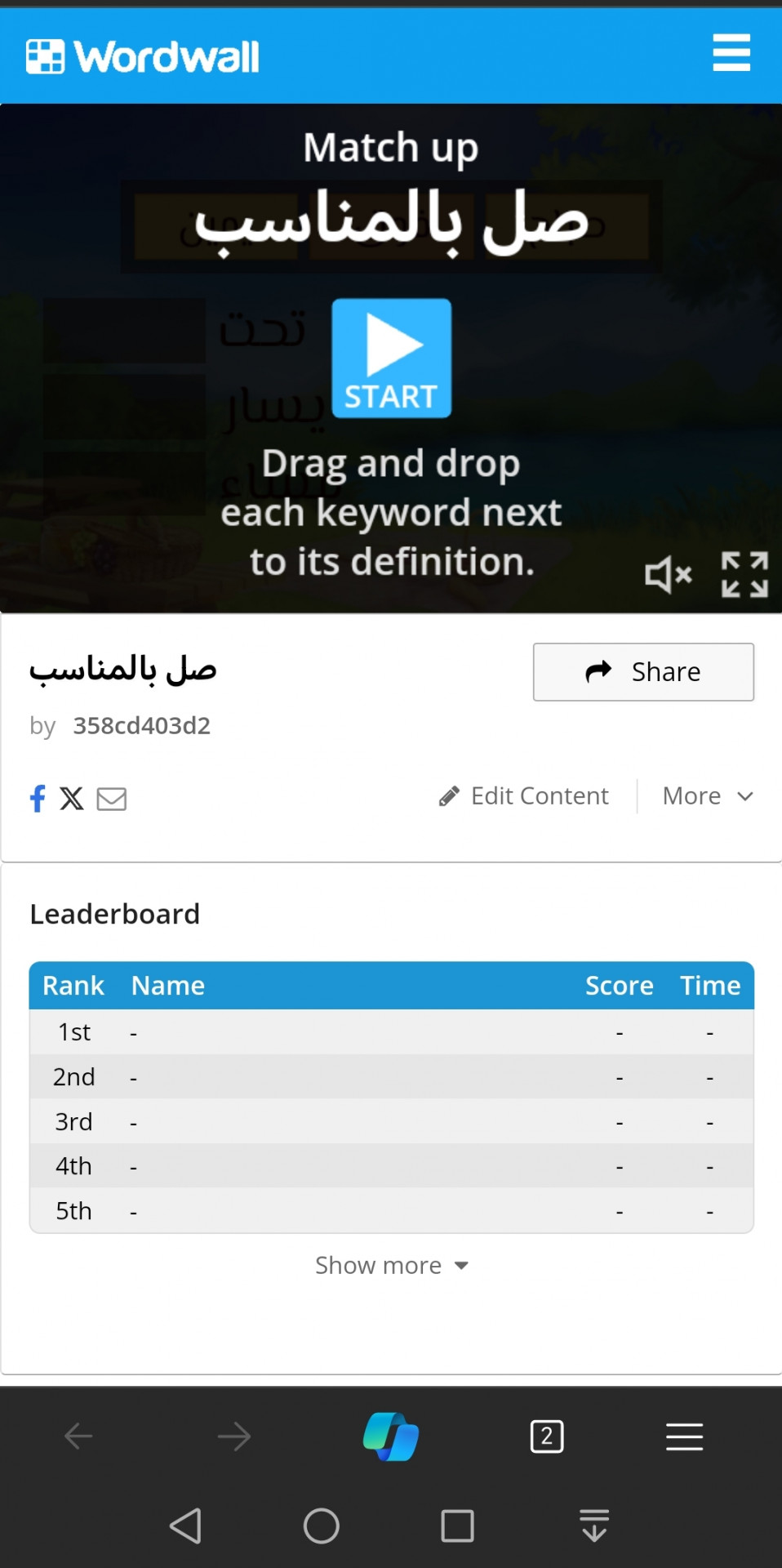Share the activity by email

112,799
